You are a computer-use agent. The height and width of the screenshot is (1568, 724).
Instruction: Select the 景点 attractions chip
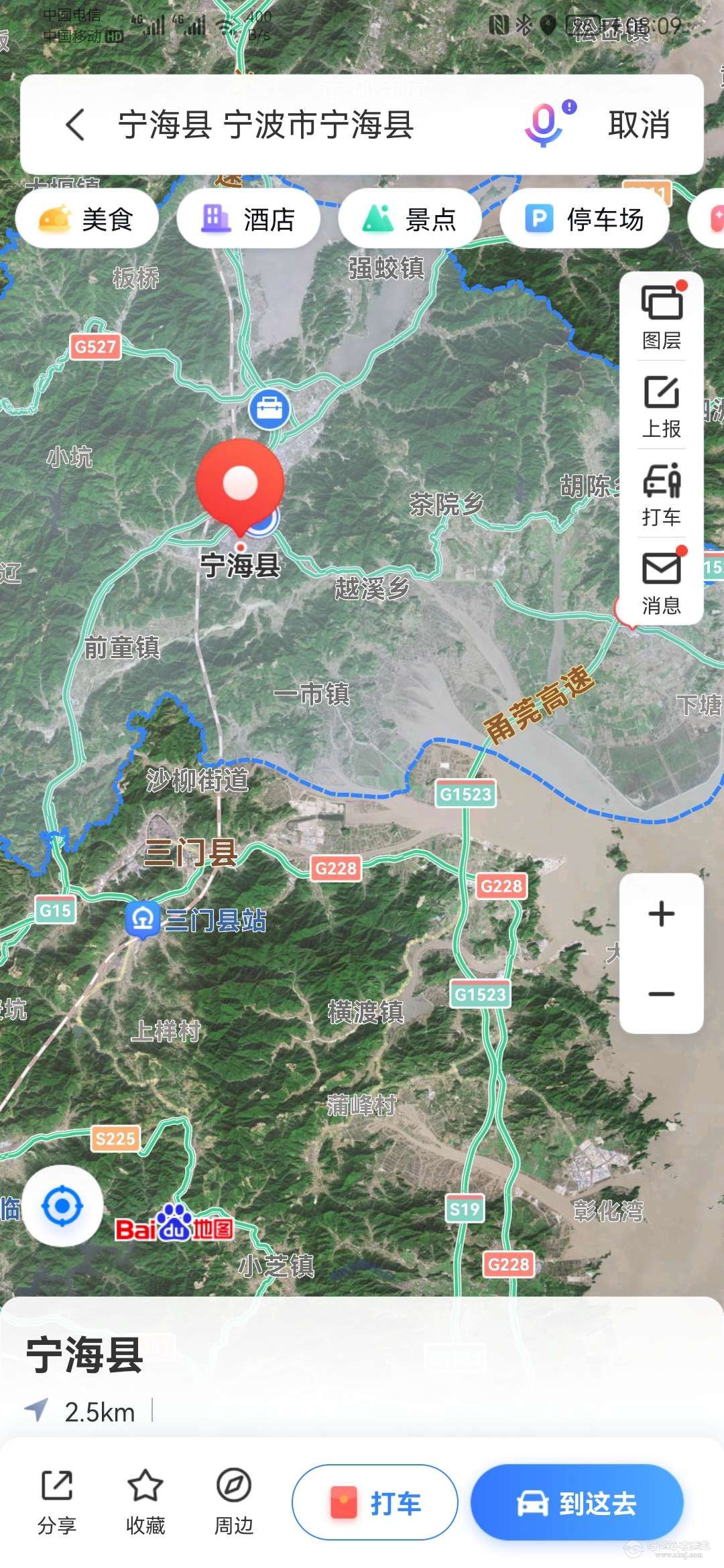410,219
